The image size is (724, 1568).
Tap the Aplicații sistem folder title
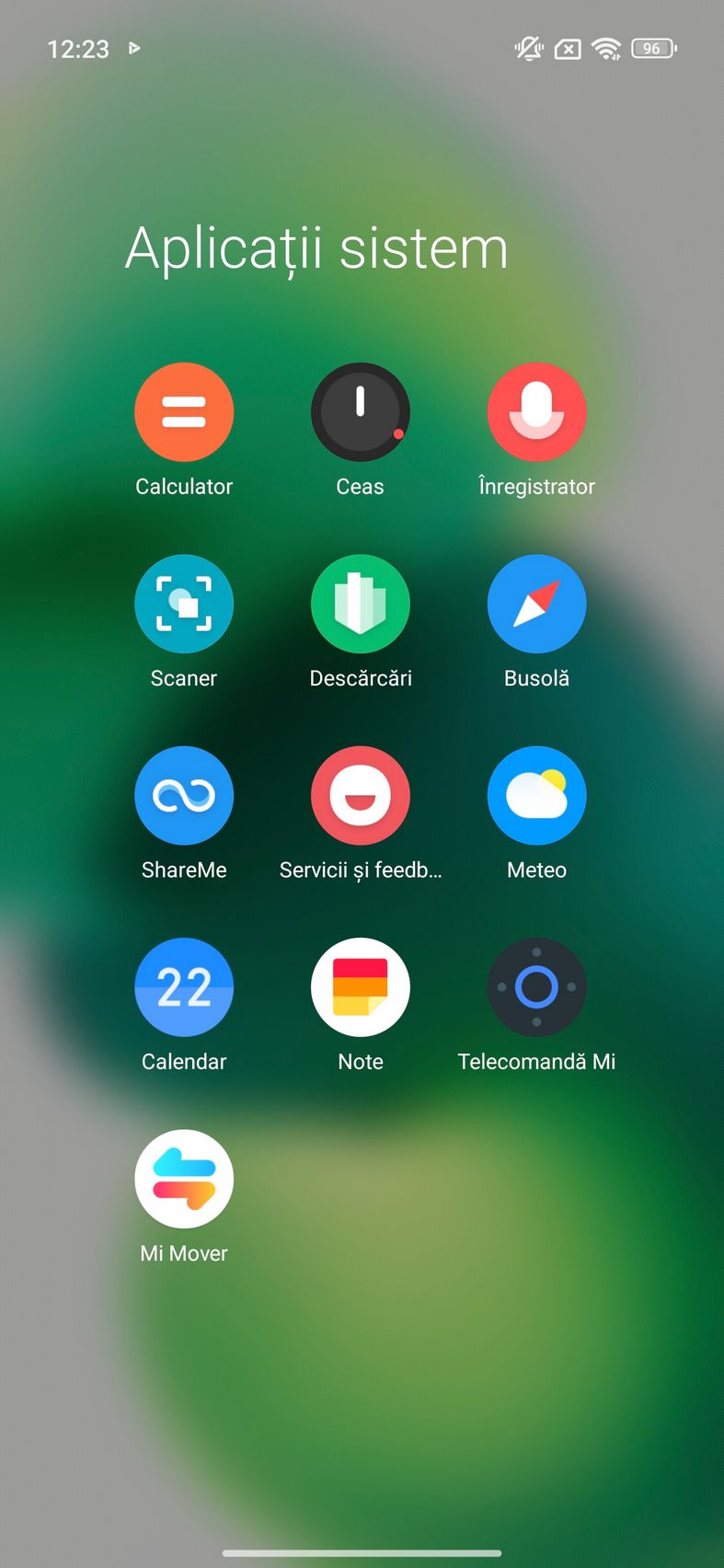pos(316,248)
